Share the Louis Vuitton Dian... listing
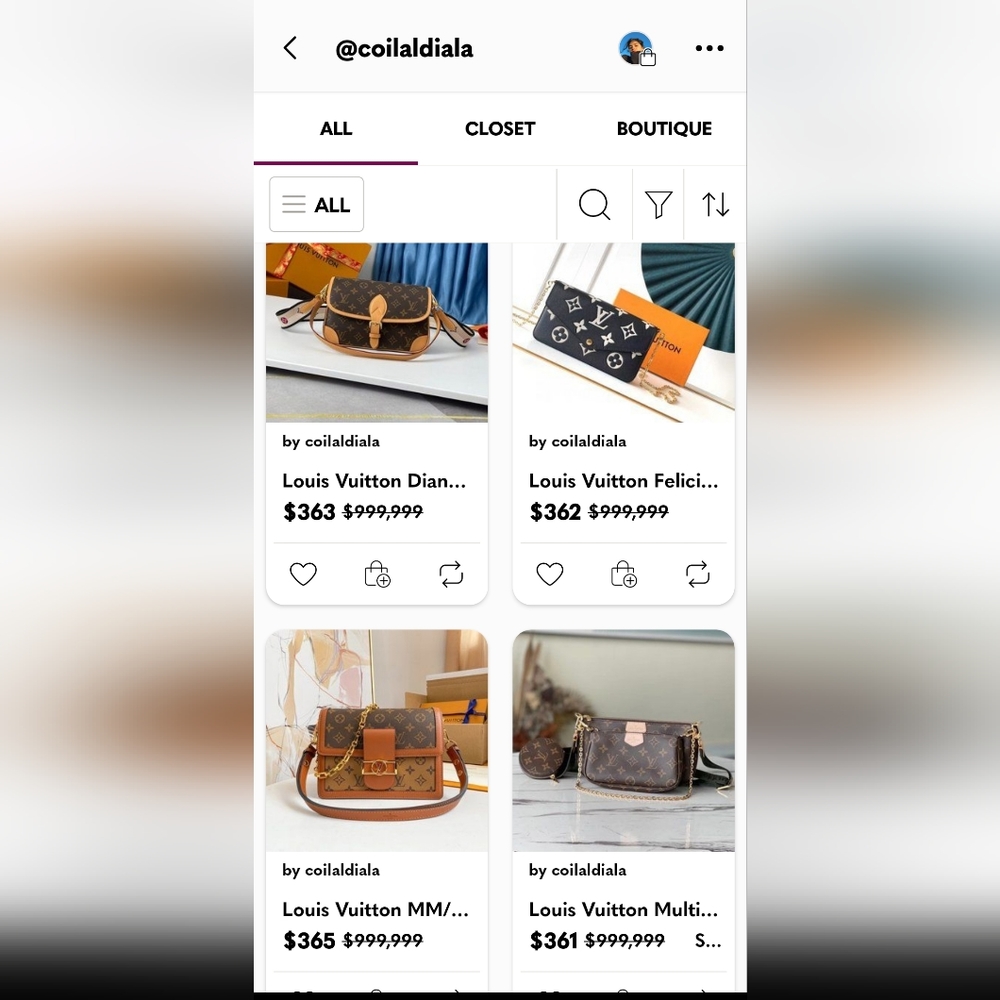This screenshot has height=1000, width=1000. point(451,574)
